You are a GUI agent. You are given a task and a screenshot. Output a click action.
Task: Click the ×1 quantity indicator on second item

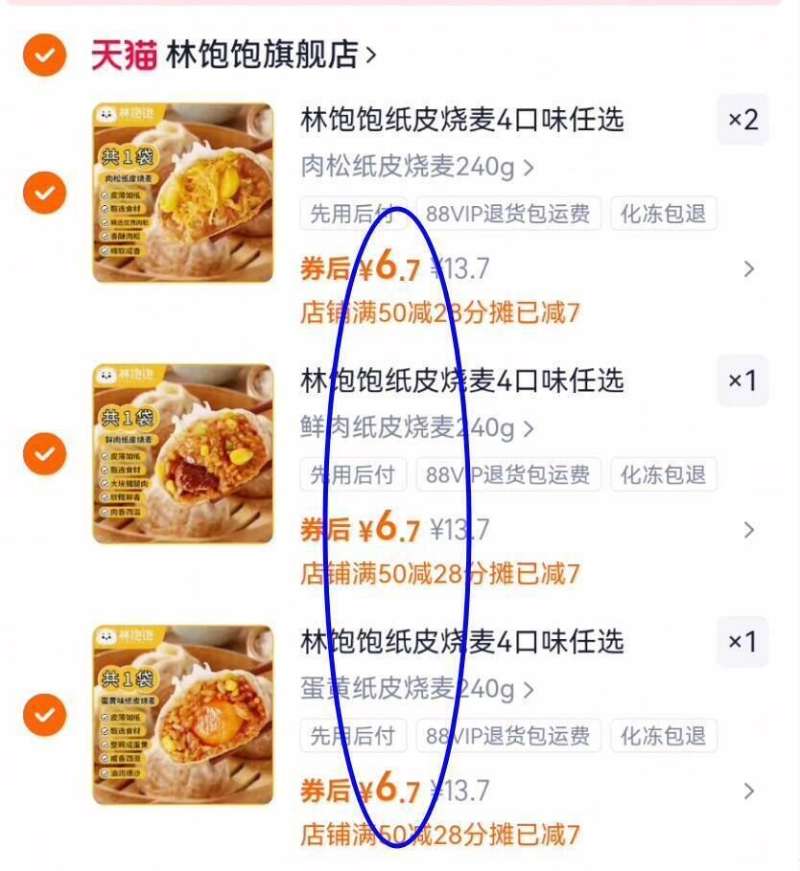tap(743, 381)
